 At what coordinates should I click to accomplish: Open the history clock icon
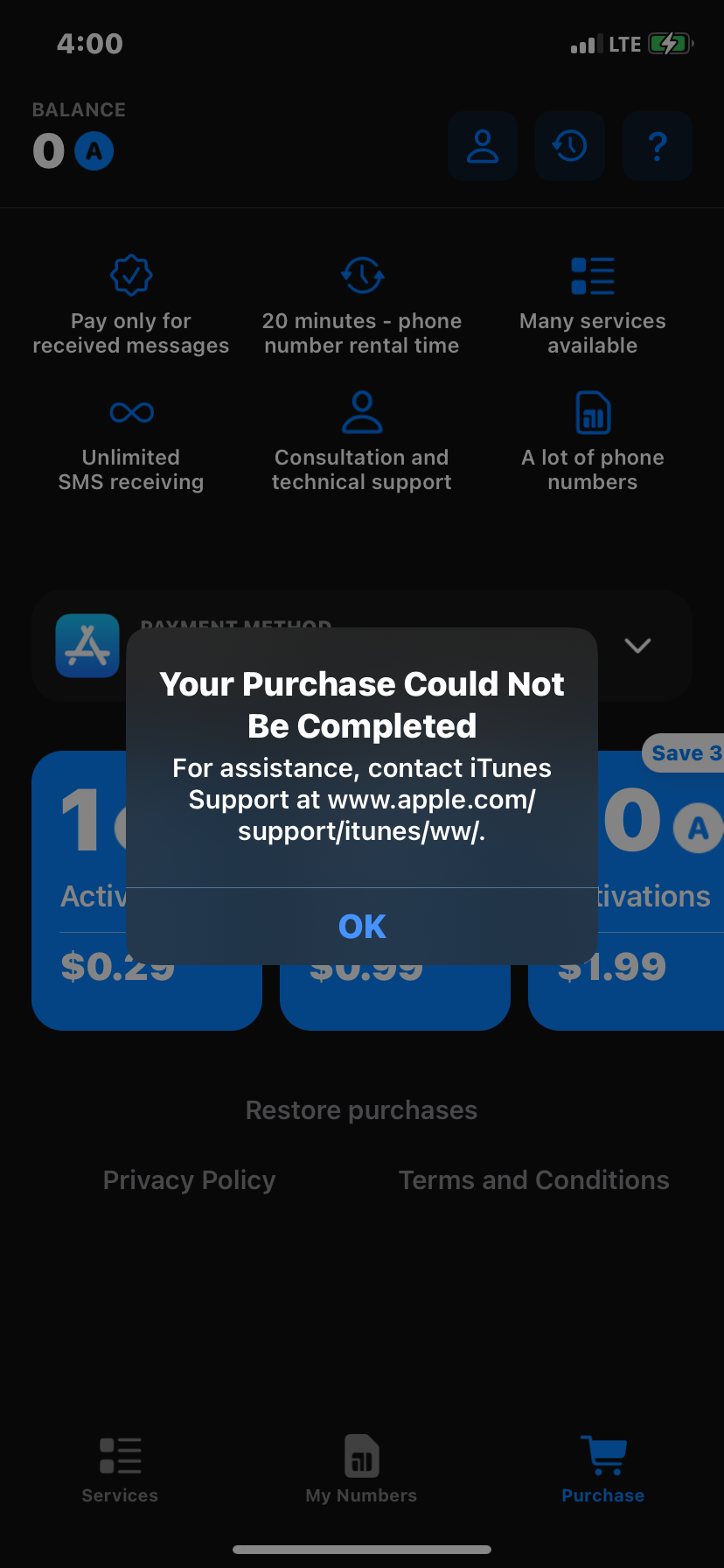click(570, 146)
